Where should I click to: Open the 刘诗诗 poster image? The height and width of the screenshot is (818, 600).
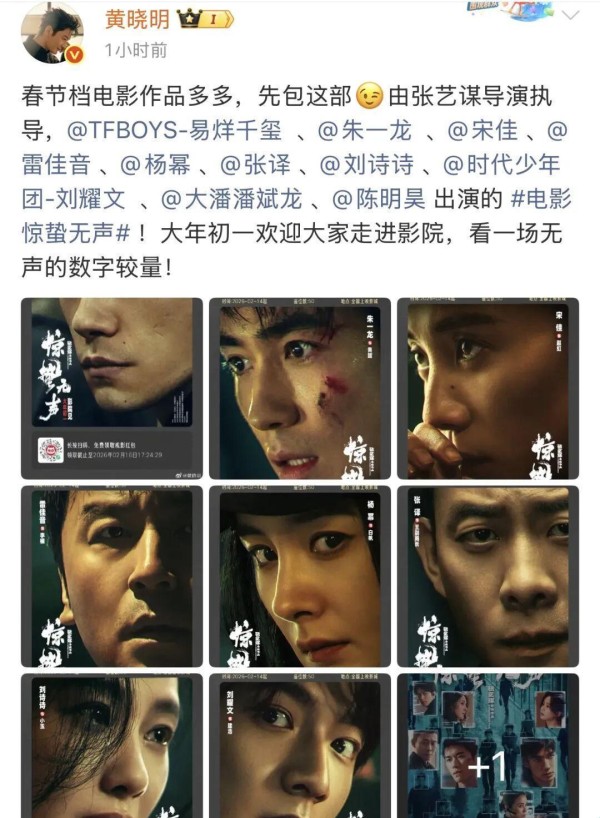click(111, 746)
